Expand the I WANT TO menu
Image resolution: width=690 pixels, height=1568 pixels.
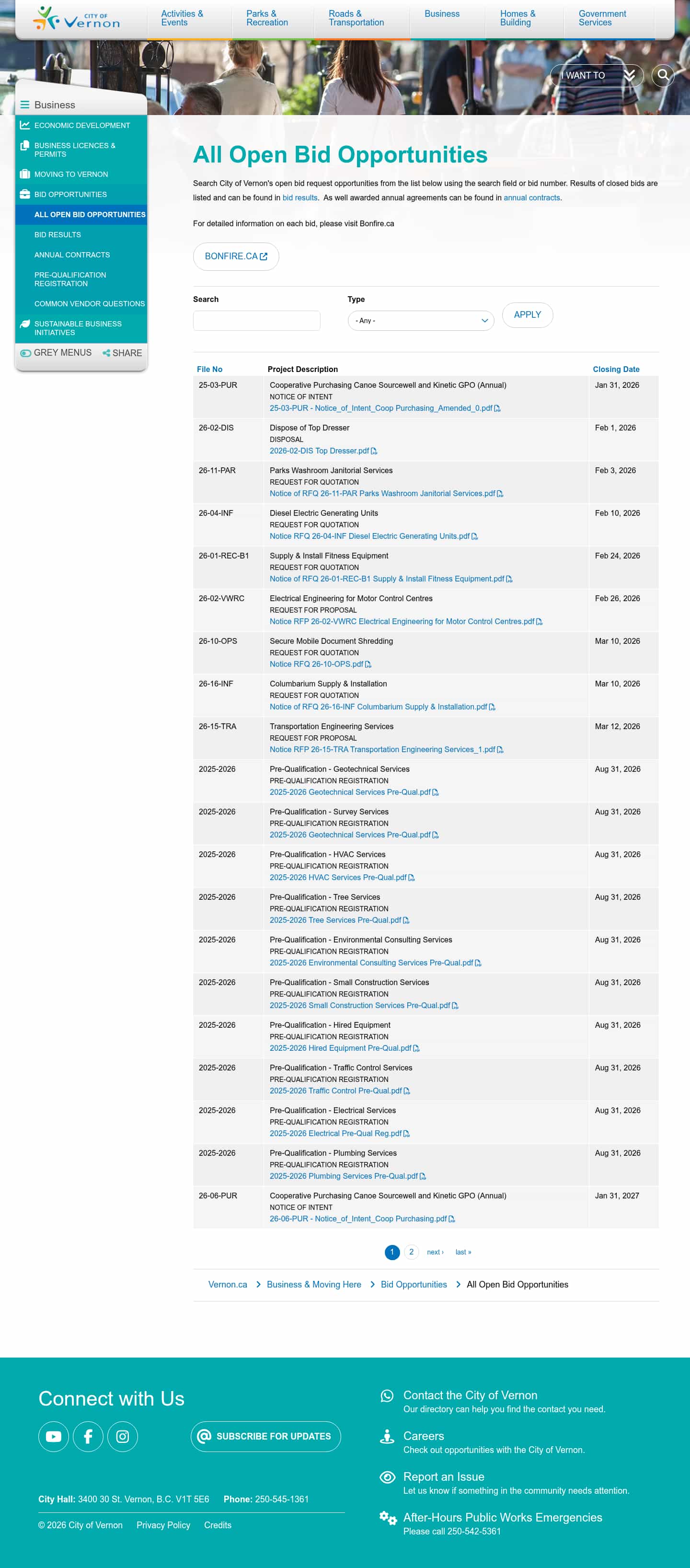(597, 75)
